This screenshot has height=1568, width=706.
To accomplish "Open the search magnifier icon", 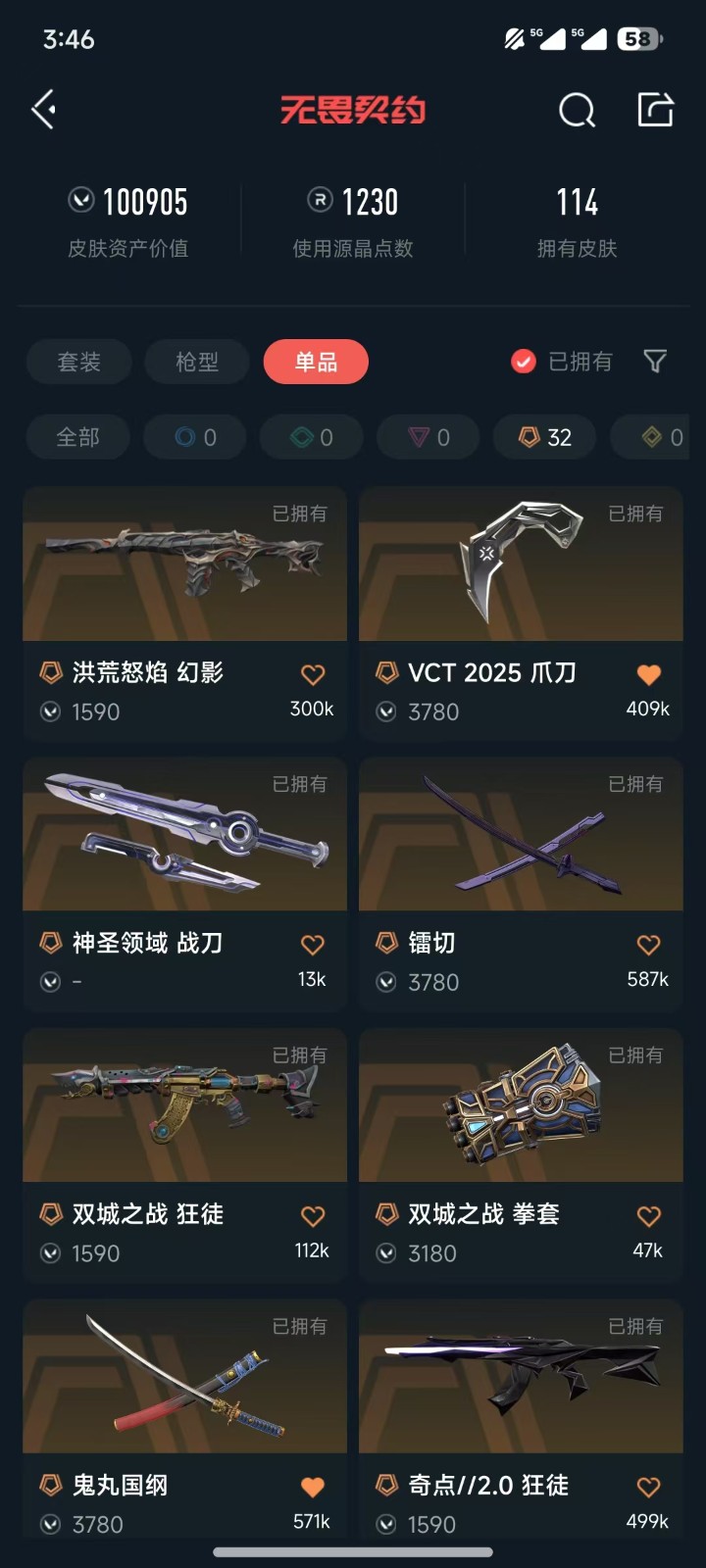I will [x=577, y=110].
